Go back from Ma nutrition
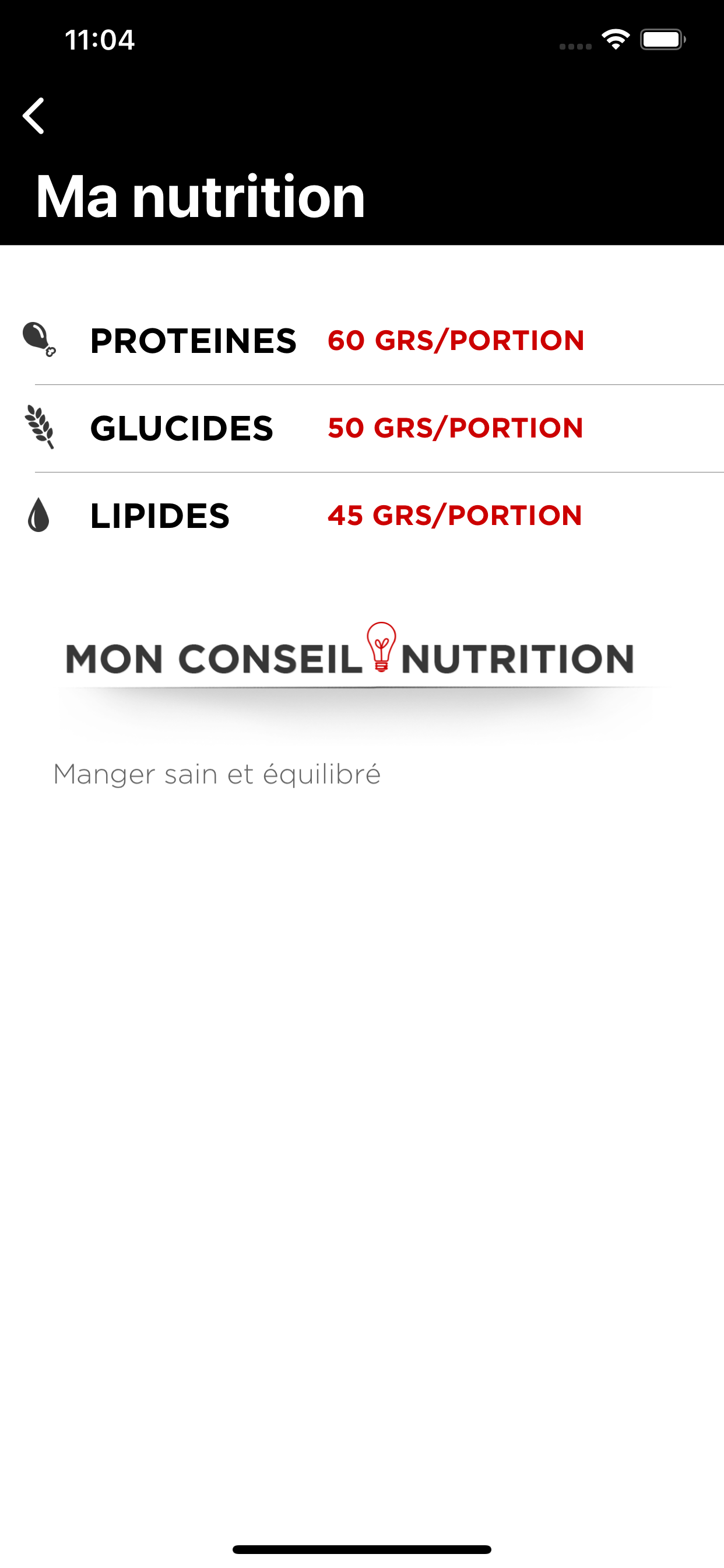The height and width of the screenshot is (1568, 724). click(x=34, y=116)
